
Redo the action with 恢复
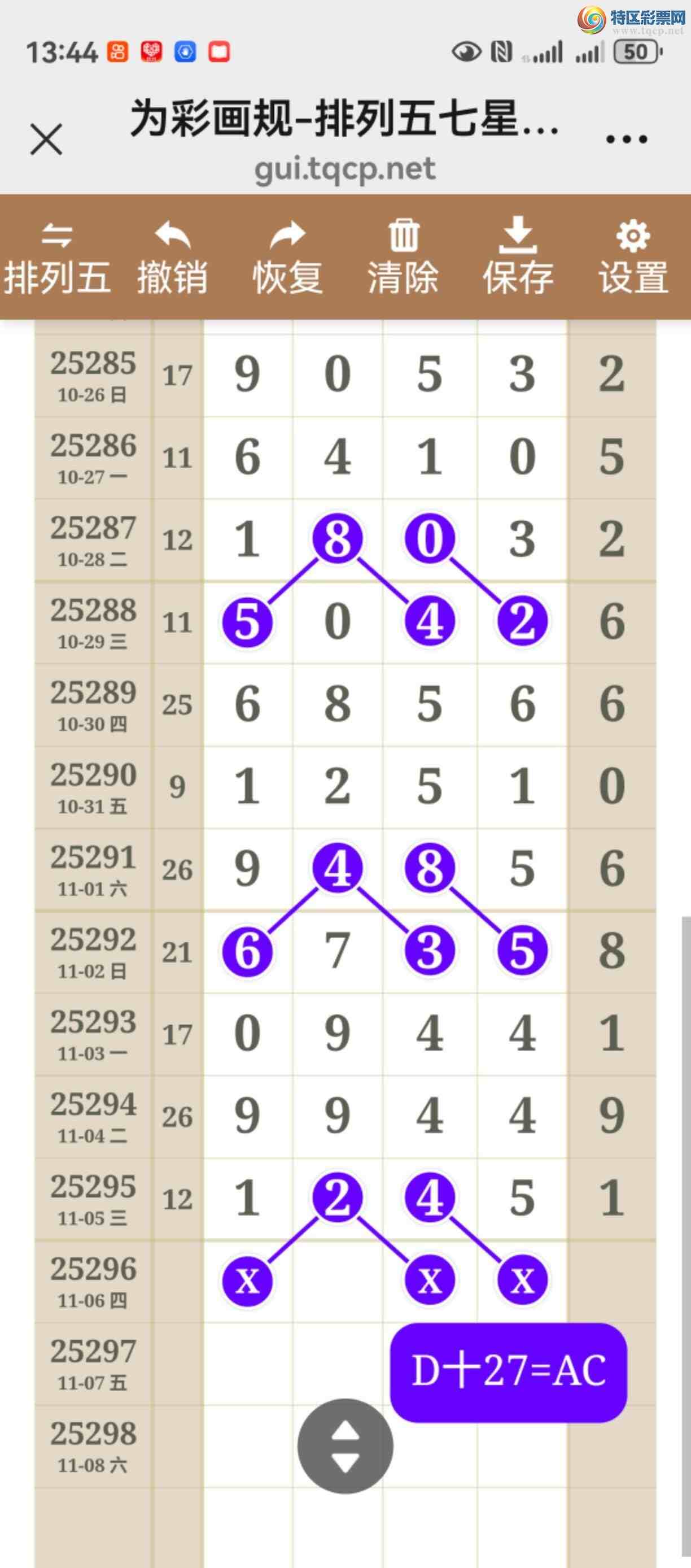(x=288, y=259)
